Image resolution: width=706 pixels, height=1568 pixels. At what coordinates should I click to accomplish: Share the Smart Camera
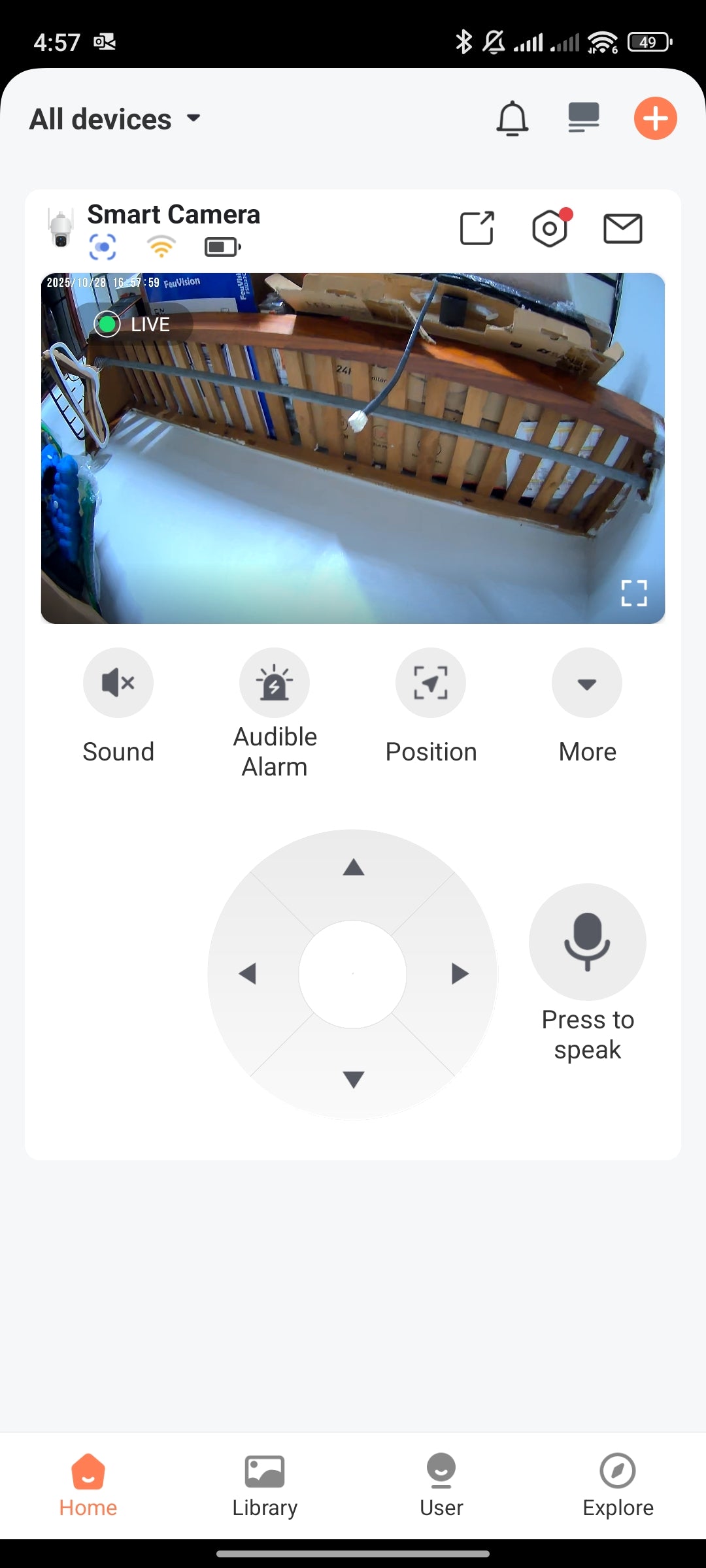click(477, 228)
